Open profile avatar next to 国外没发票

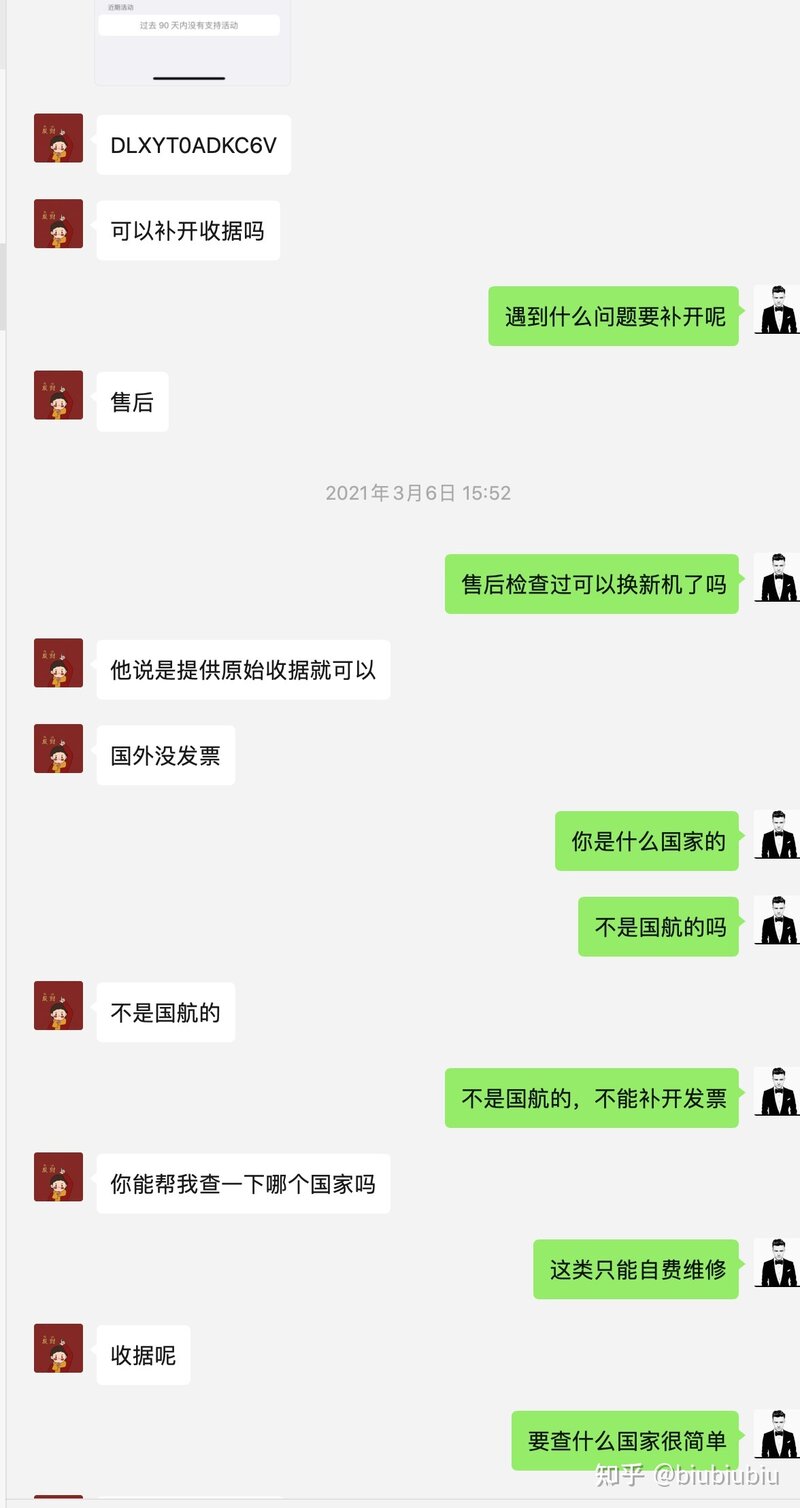point(58,749)
